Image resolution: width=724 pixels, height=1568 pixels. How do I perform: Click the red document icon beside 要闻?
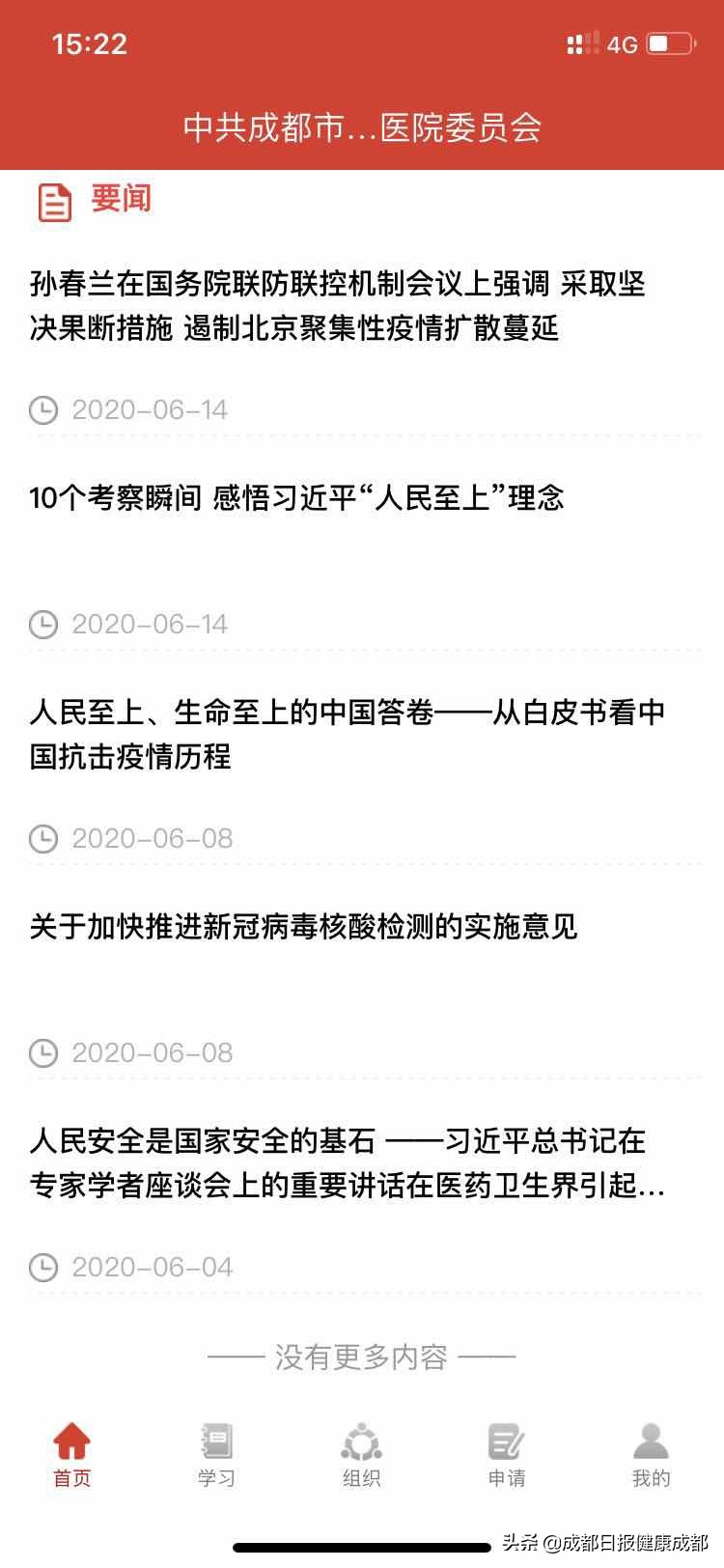click(x=55, y=201)
